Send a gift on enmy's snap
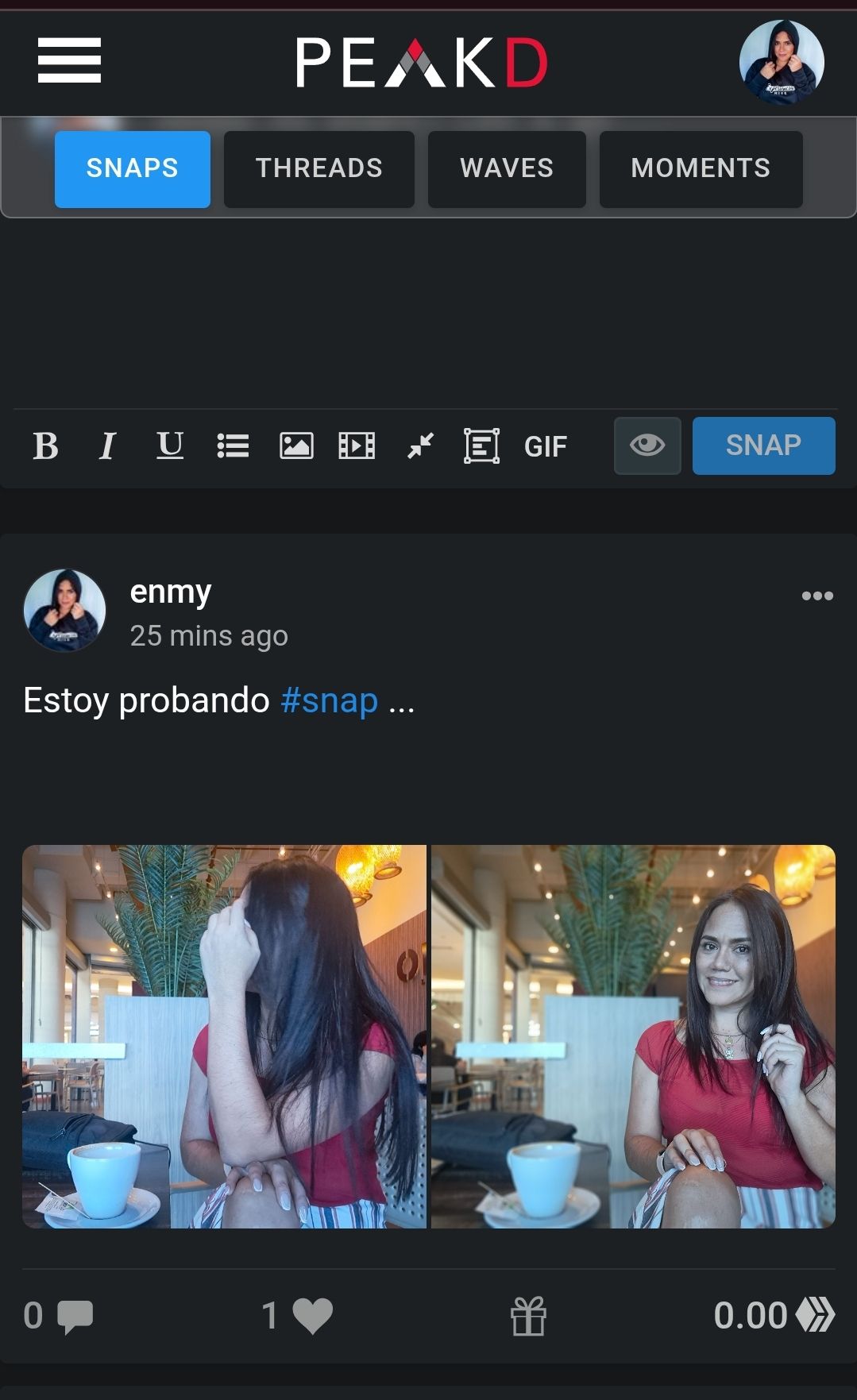The width and height of the screenshot is (857, 1400). coord(529,1316)
